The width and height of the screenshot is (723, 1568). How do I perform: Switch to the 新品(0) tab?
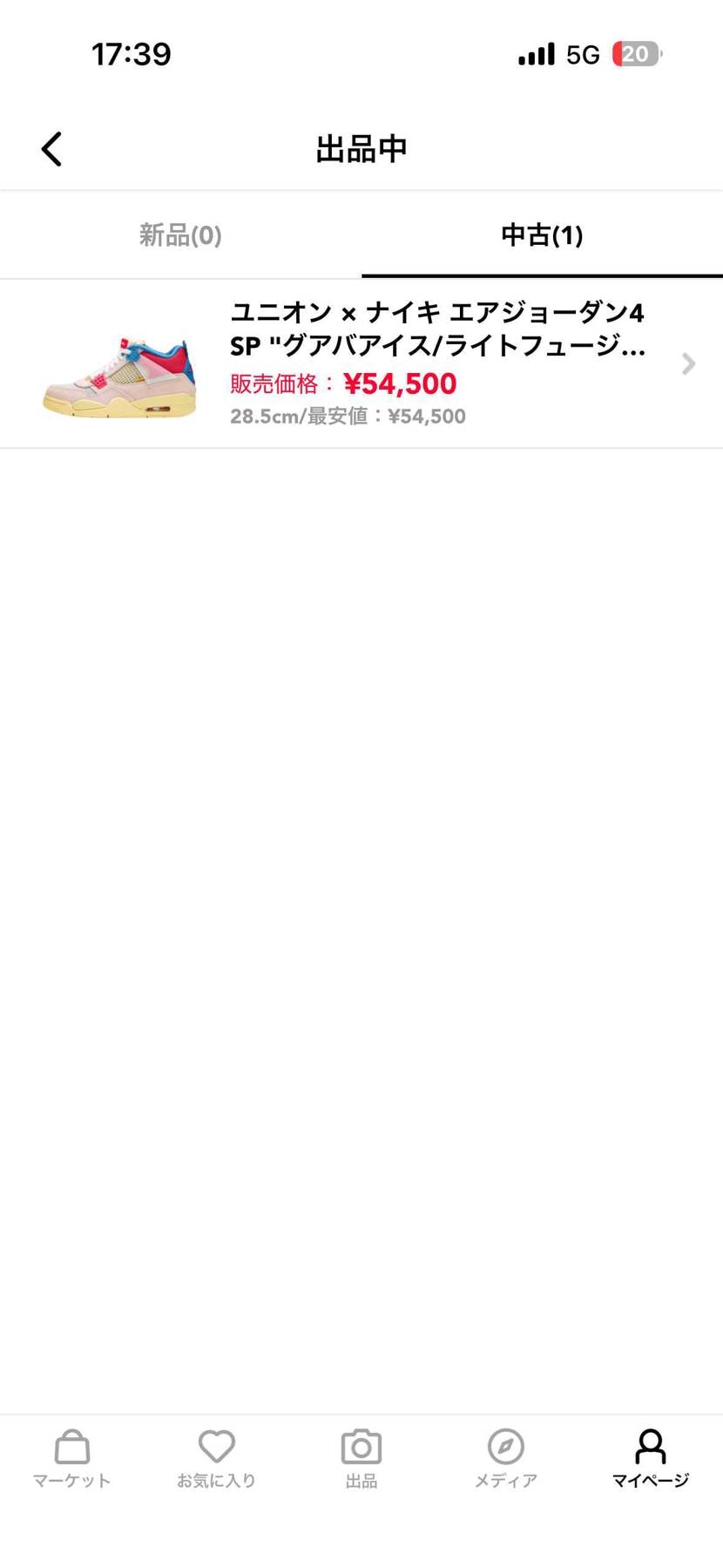coord(180,235)
